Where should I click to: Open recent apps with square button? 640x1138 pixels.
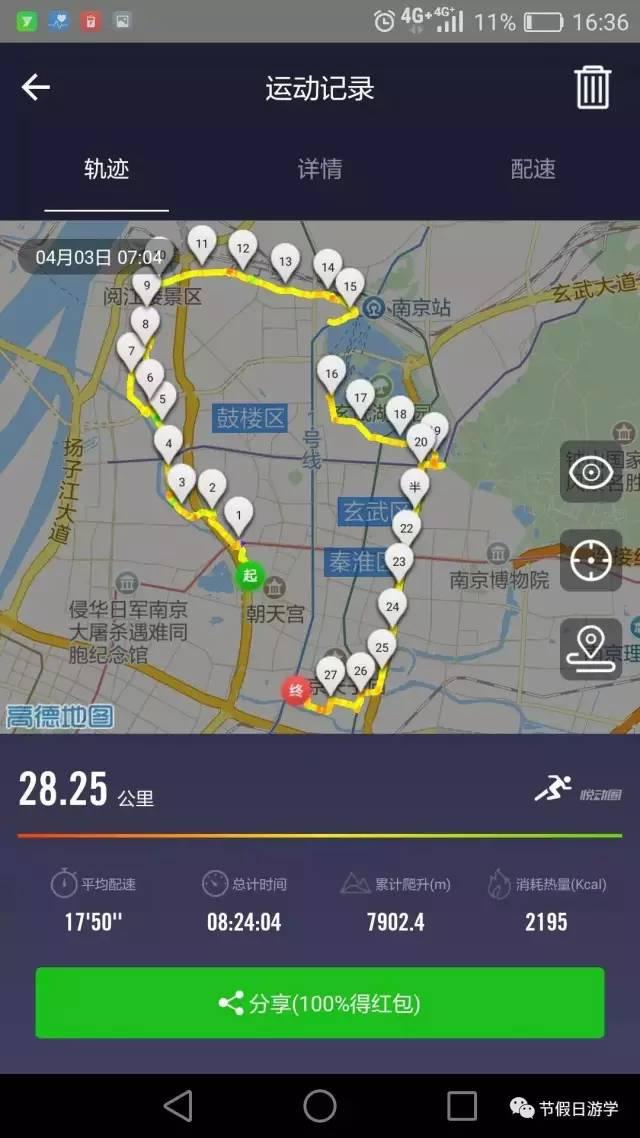[x=461, y=1106]
